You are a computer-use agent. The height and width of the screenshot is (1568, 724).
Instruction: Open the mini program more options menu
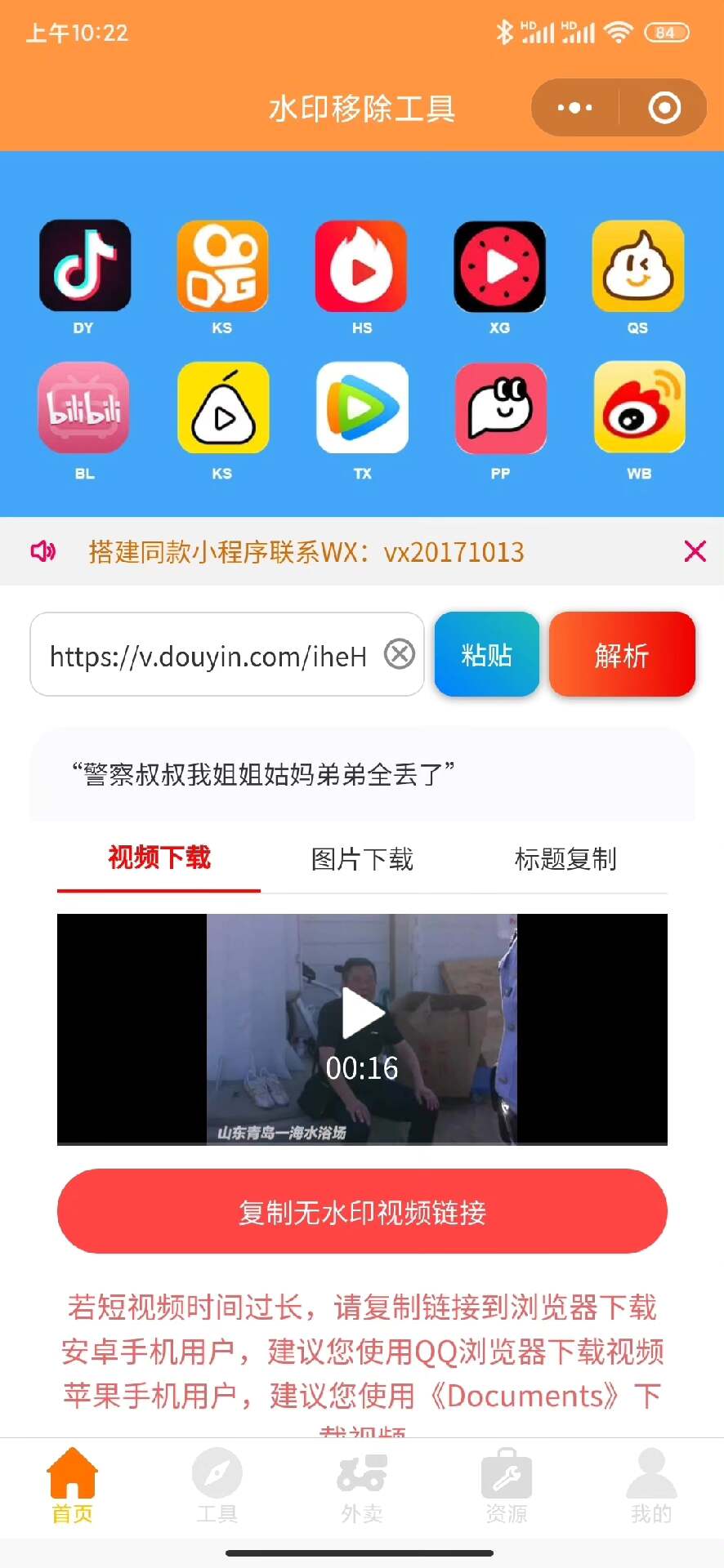tap(574, 107)
